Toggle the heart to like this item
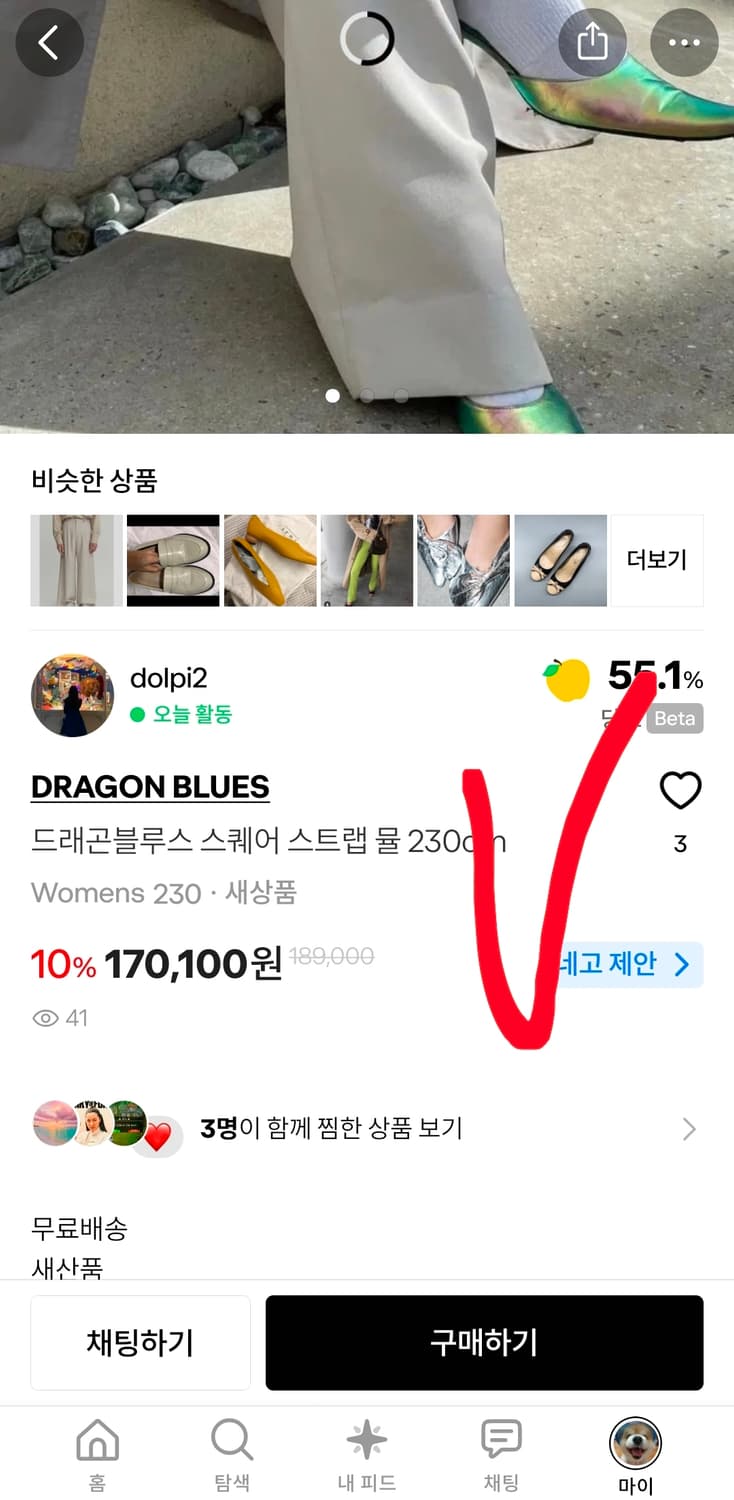Image resolution: width=734 pixels, height=1500 pixels. click(x=681, y=789)
